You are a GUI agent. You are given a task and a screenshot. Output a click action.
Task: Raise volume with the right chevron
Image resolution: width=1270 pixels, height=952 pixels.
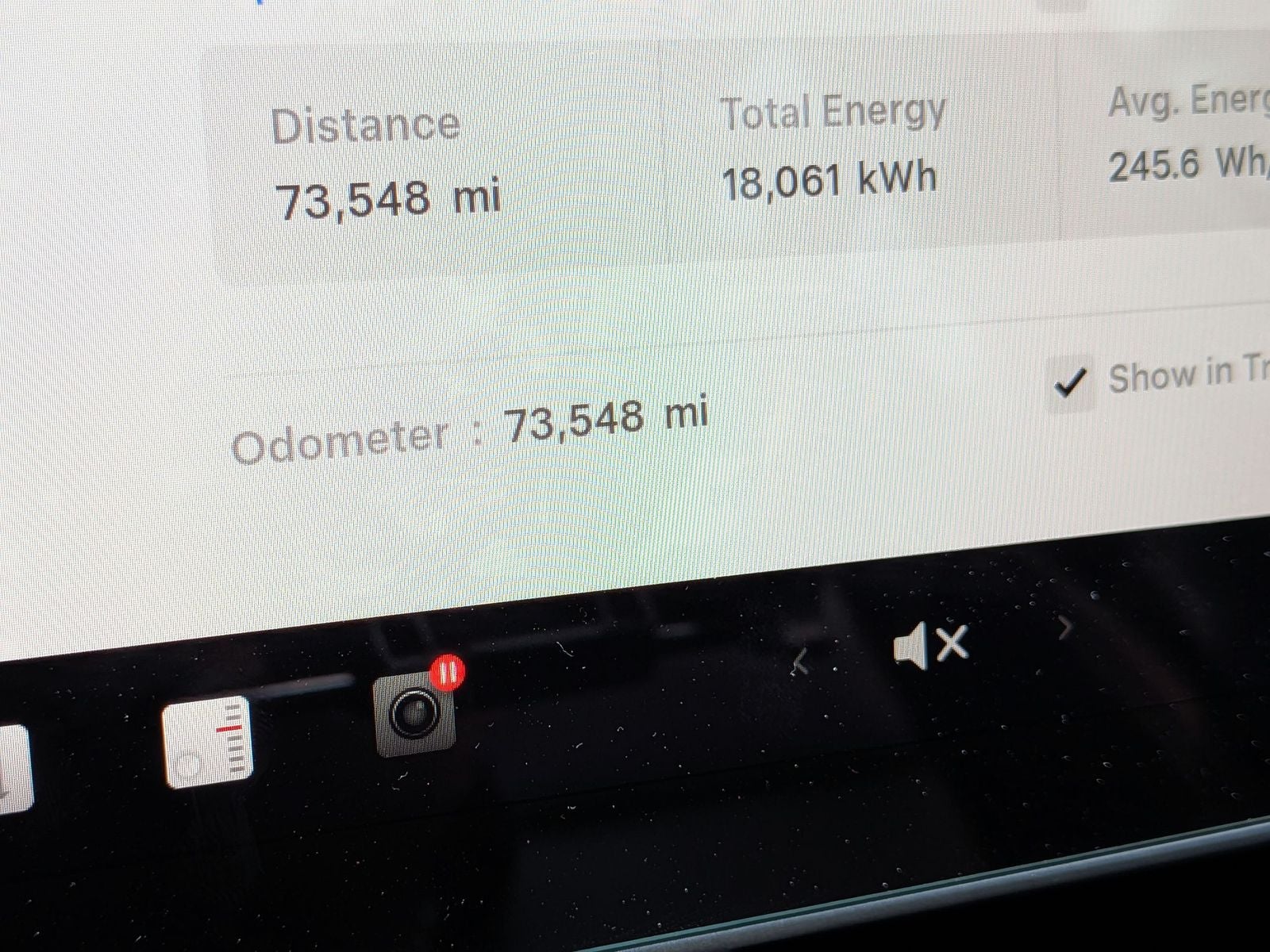1065,628
